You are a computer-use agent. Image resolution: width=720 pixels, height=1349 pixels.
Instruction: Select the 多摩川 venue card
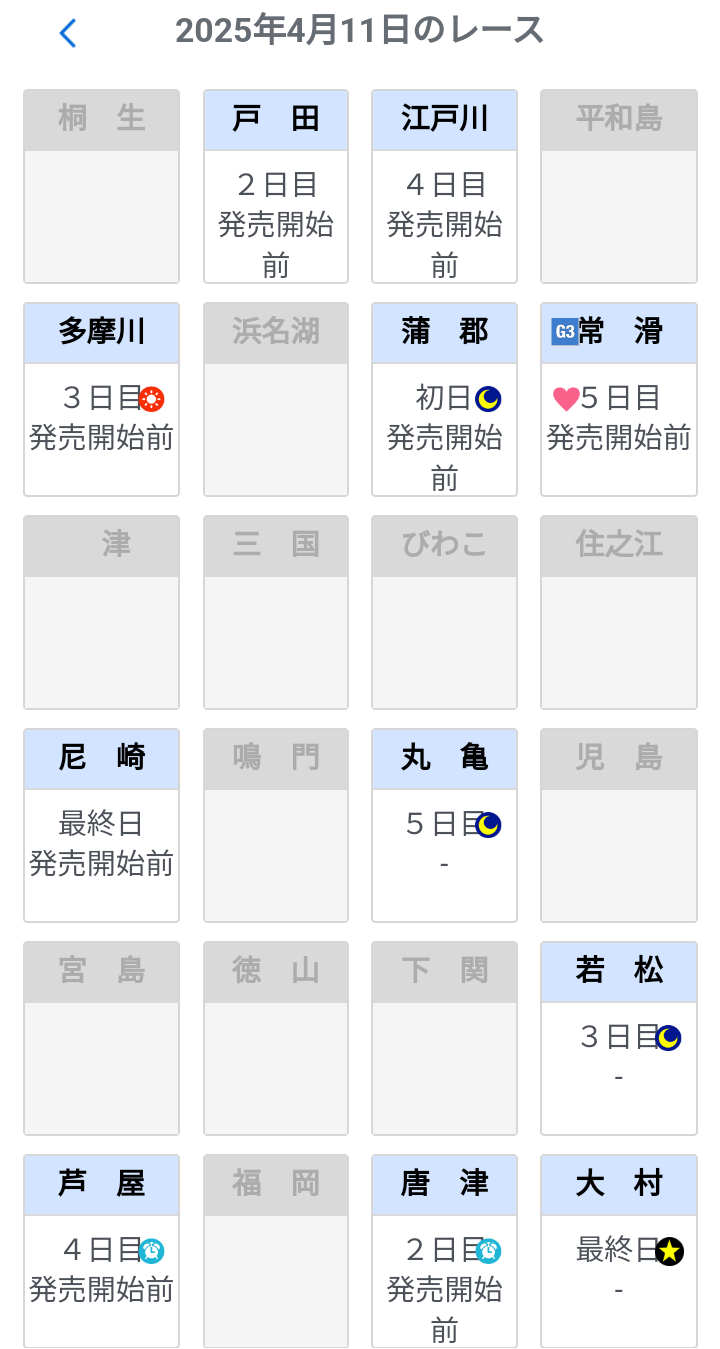coord(101,399)
